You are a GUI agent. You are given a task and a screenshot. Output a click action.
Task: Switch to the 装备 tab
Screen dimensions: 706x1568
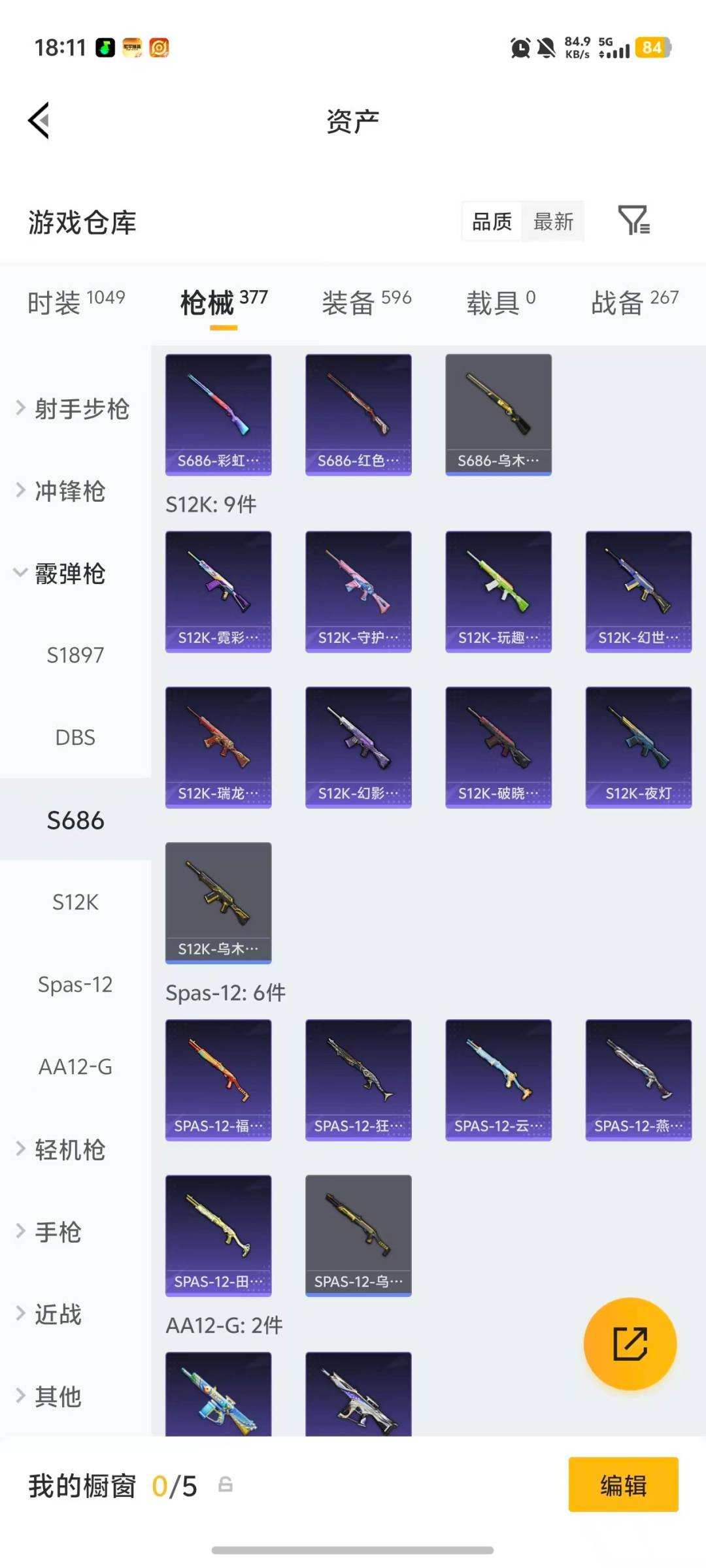point(366,302)
